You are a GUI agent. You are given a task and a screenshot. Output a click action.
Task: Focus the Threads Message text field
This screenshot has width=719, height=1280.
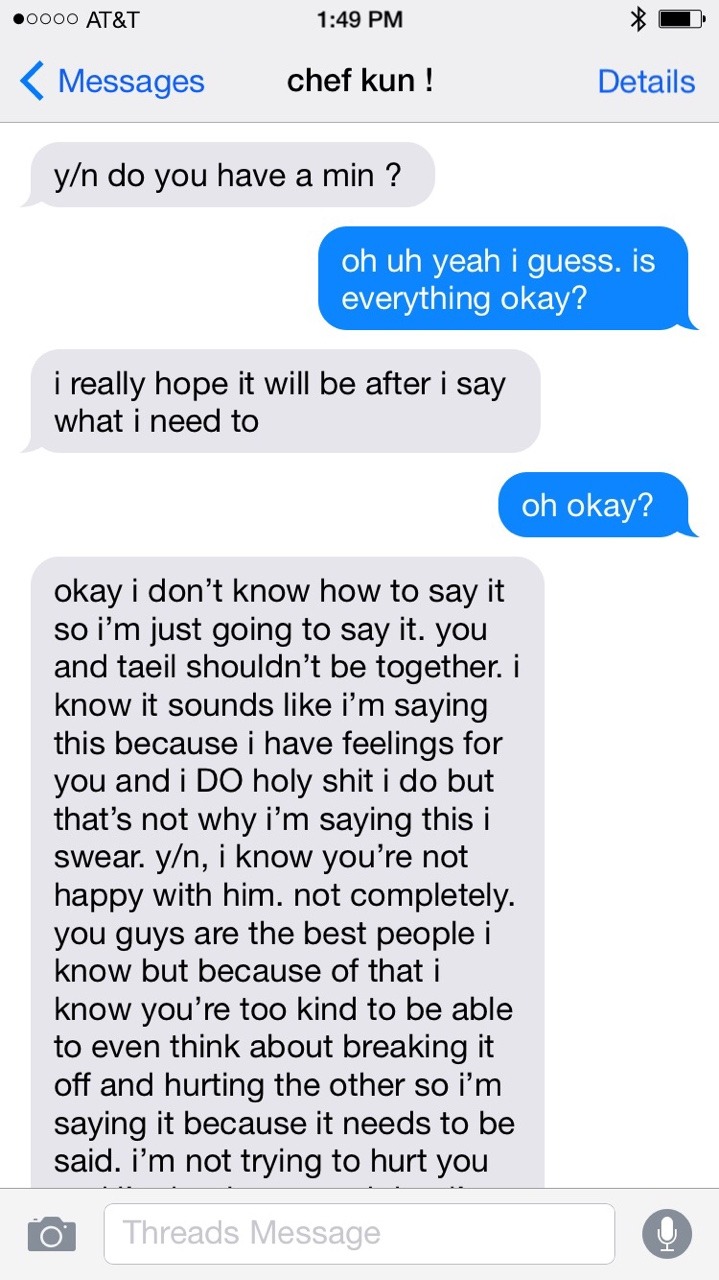(358, 1233)
